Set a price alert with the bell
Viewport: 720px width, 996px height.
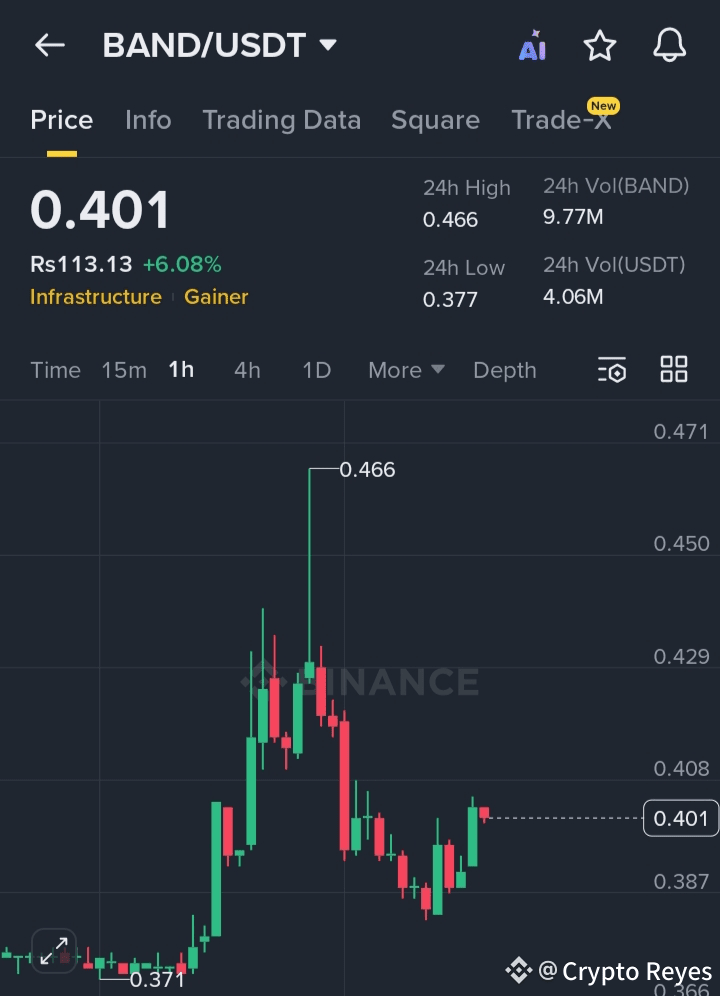[669, 46]
